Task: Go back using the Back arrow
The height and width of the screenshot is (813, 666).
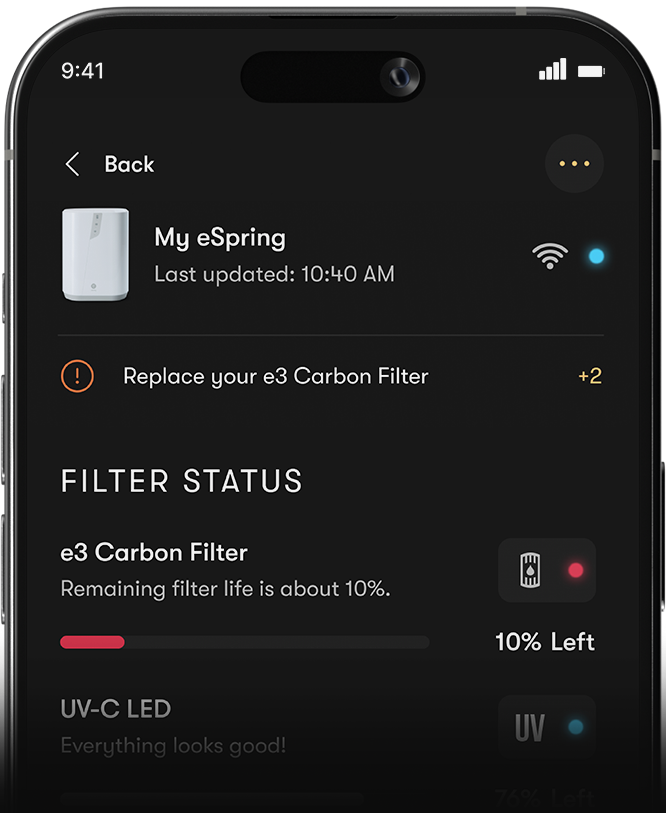Action: (73, 165)
